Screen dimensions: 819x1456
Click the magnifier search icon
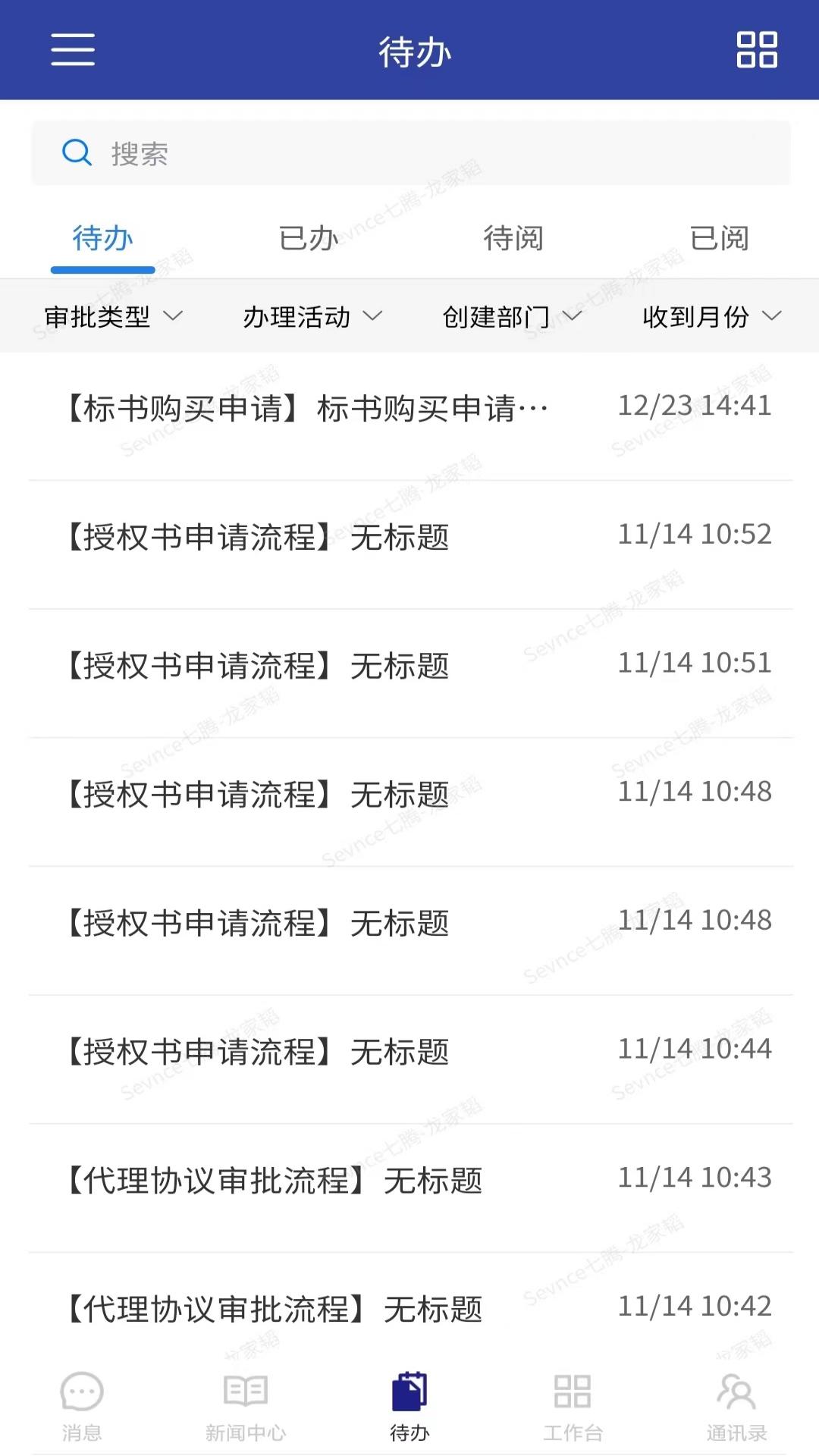click(74, 152)
